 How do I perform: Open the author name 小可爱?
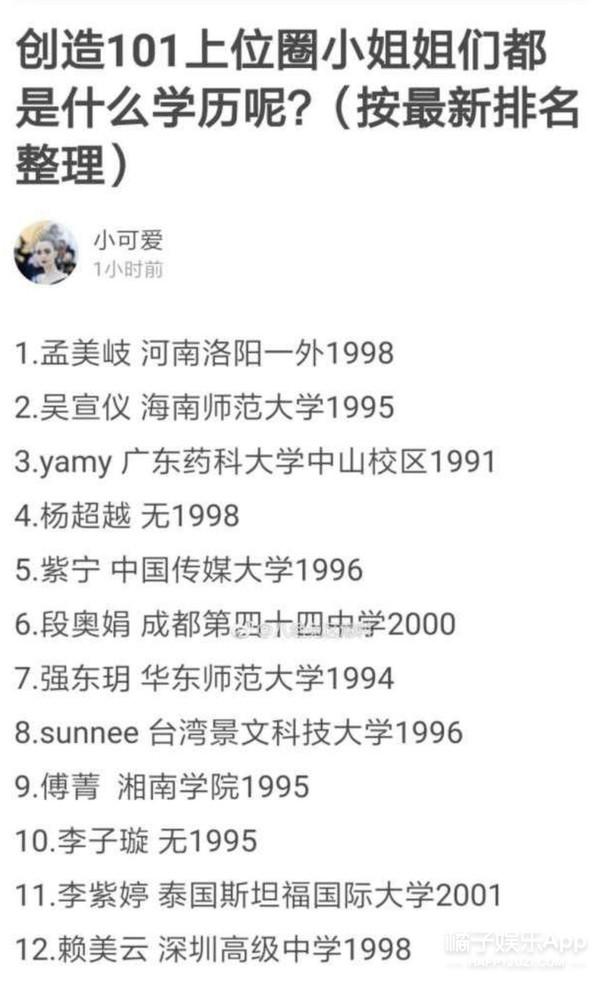pos(129,240)
